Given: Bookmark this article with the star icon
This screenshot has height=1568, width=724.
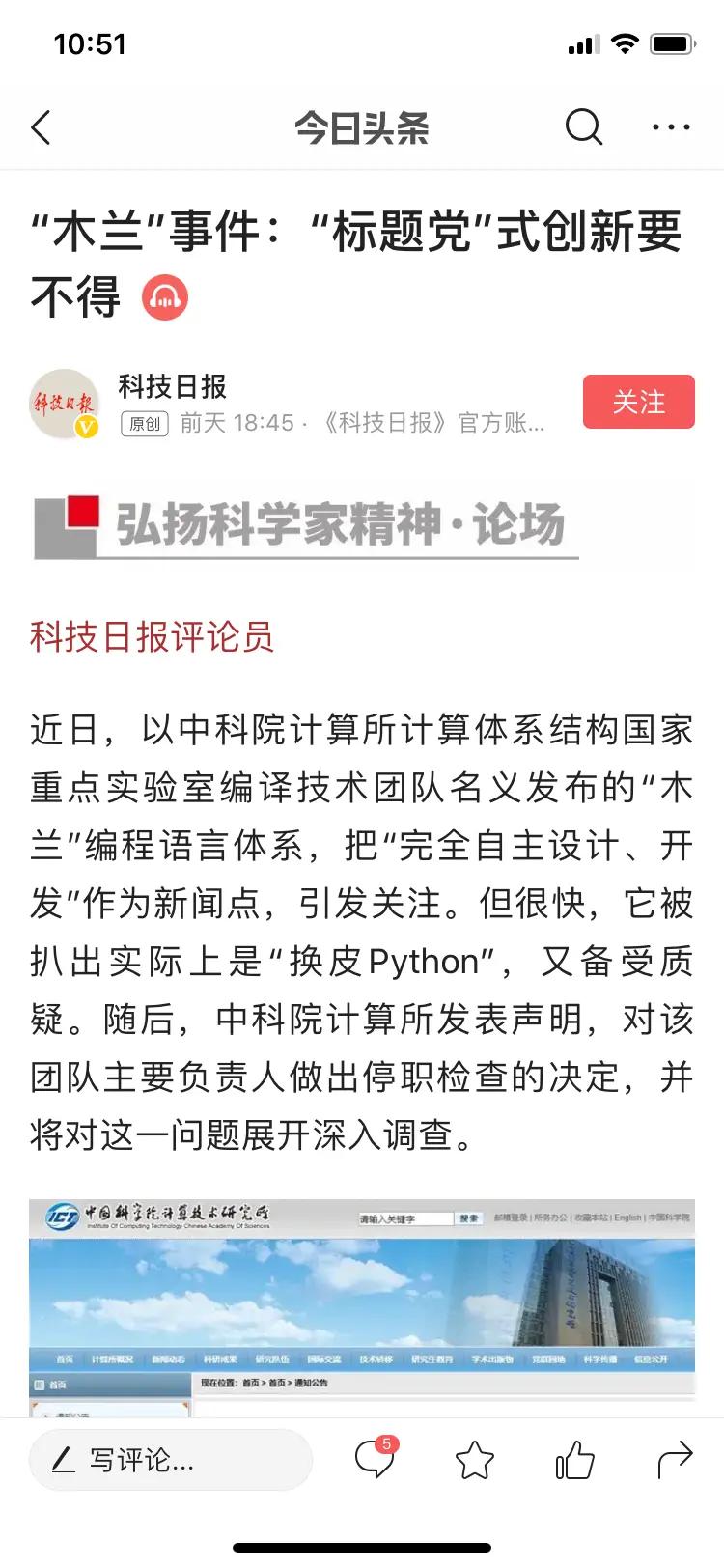Looking at the screenshot, I should pyautogui.click(x=474, y=1460).
